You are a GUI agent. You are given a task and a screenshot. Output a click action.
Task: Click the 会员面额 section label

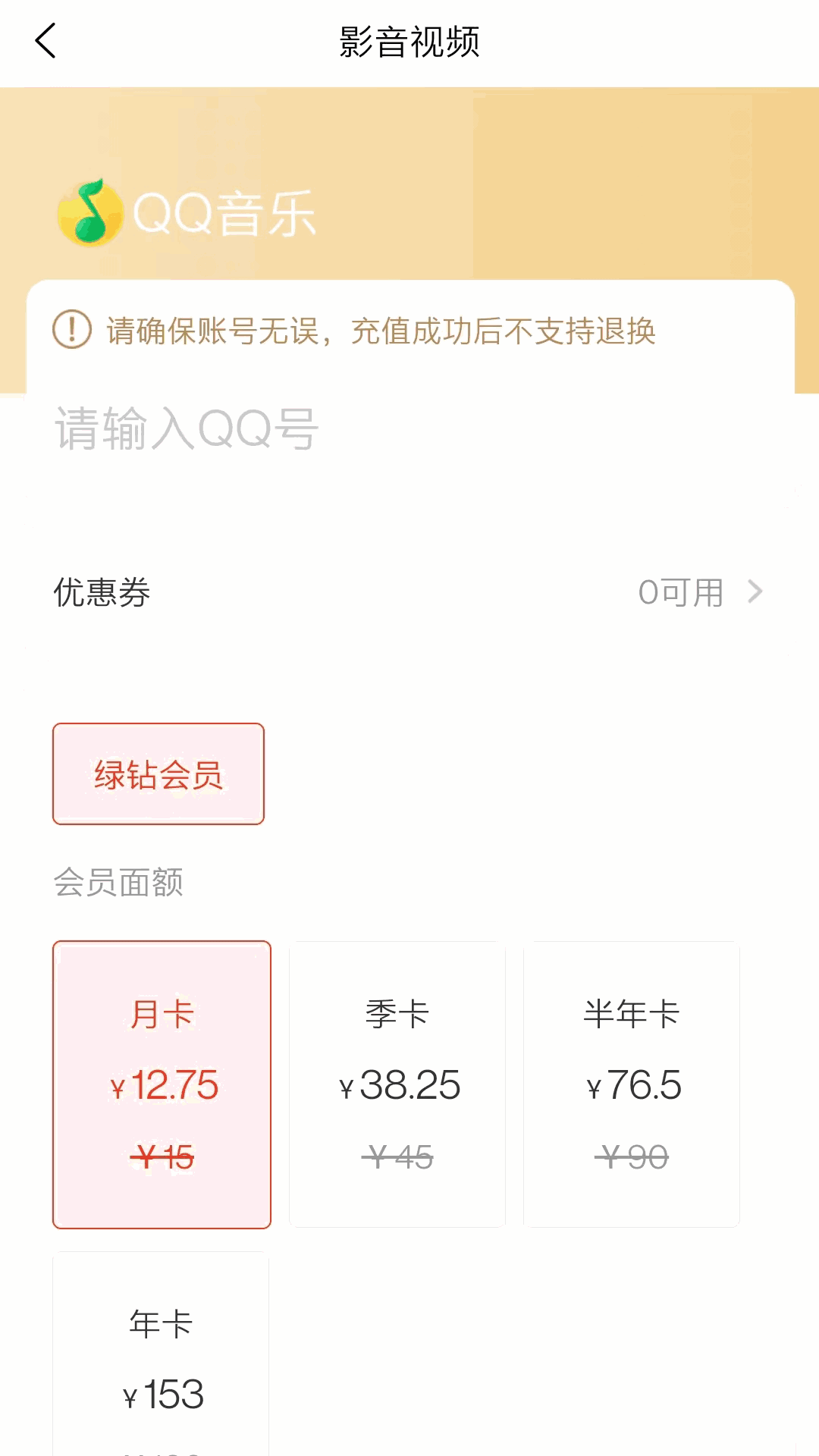click(118, 882)
